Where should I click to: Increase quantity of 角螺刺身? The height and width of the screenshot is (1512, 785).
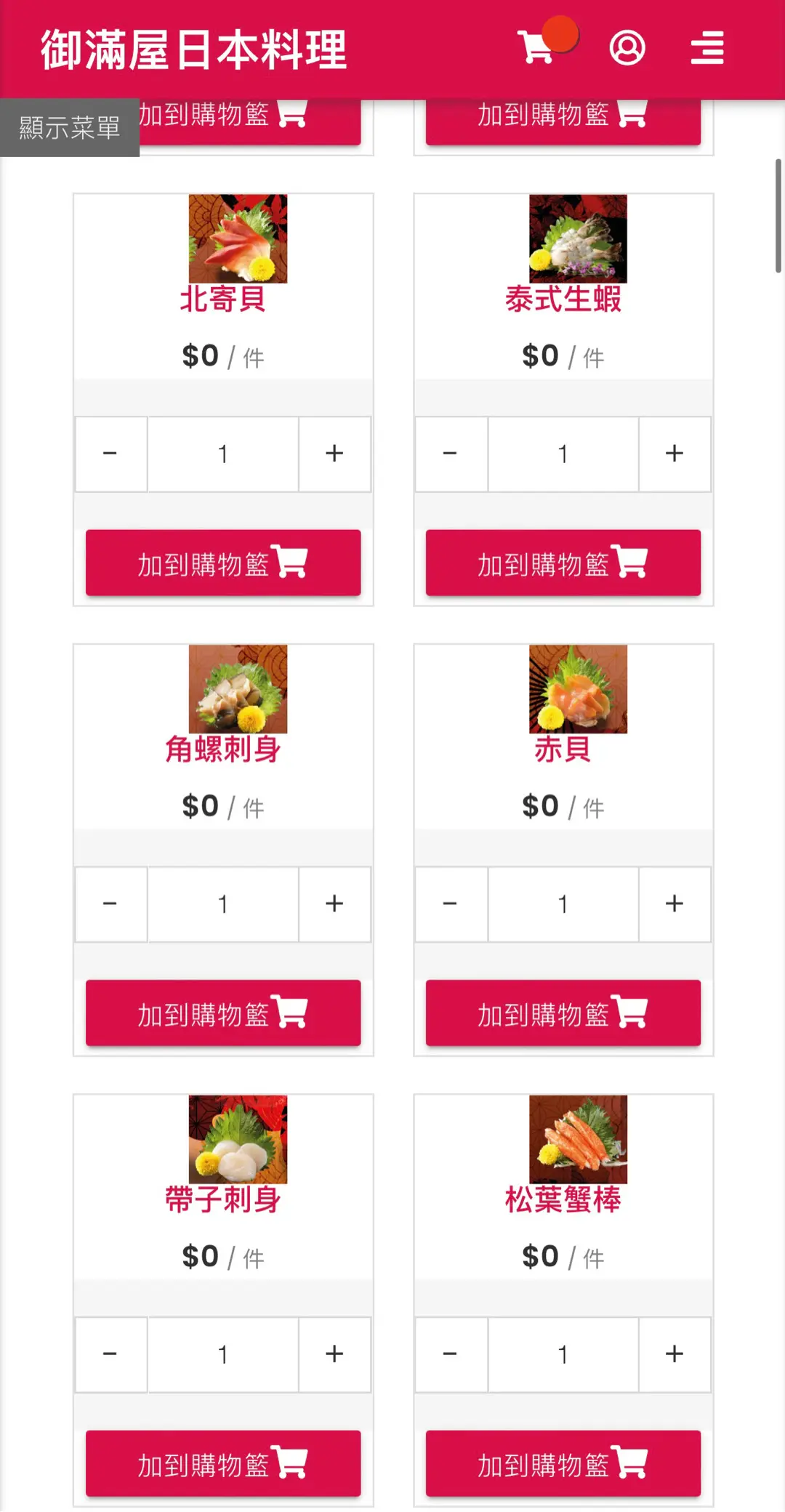point(334,904)
